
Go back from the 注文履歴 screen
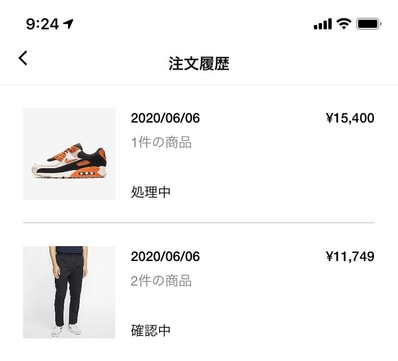23,58
